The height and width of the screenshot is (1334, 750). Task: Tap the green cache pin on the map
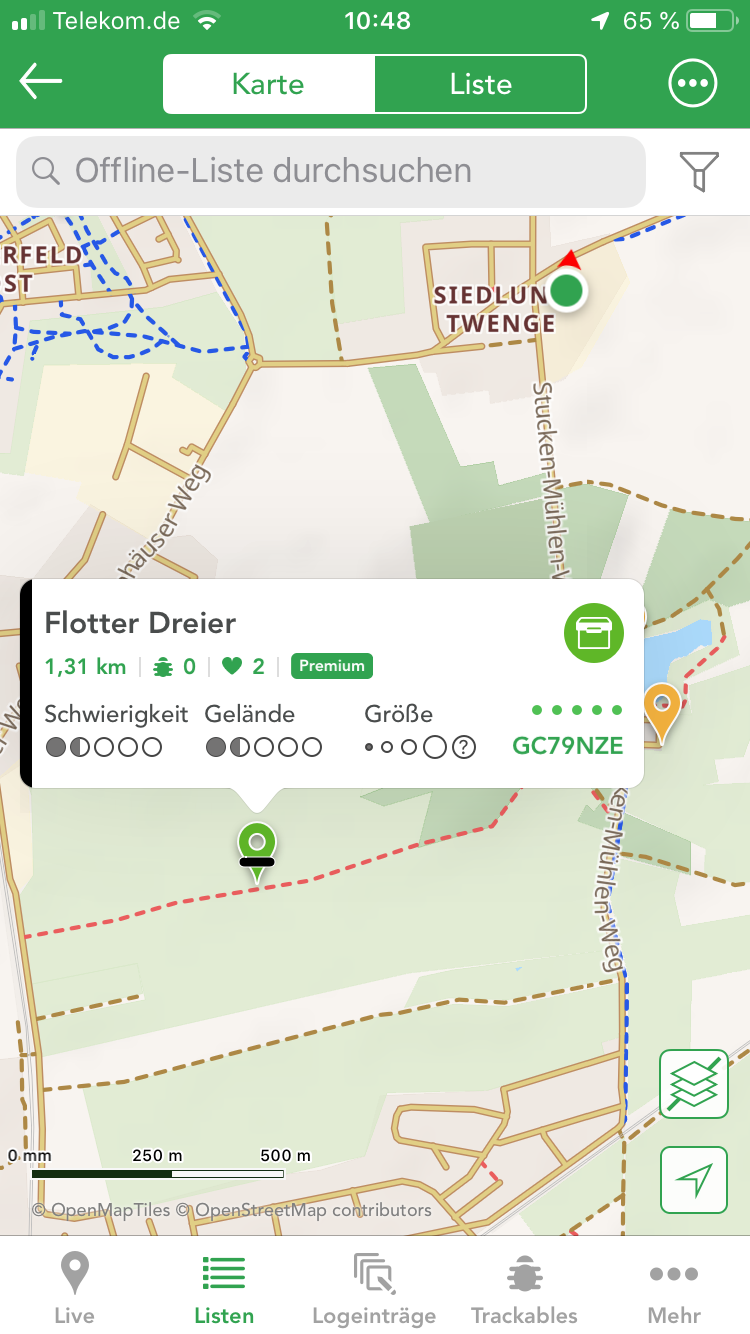tap(257, 848)
